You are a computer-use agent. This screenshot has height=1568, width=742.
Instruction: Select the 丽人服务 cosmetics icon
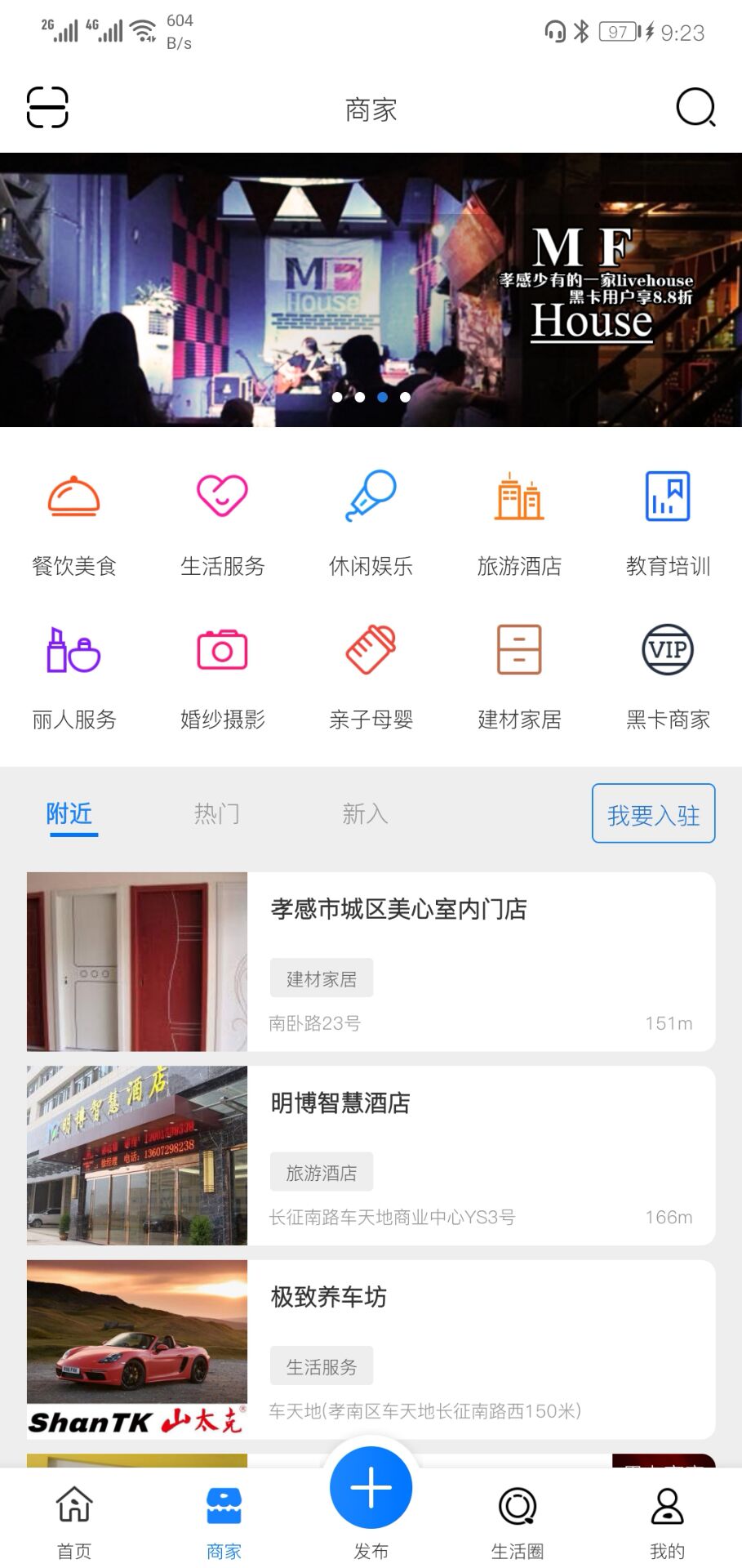click(x=75, y=650)
